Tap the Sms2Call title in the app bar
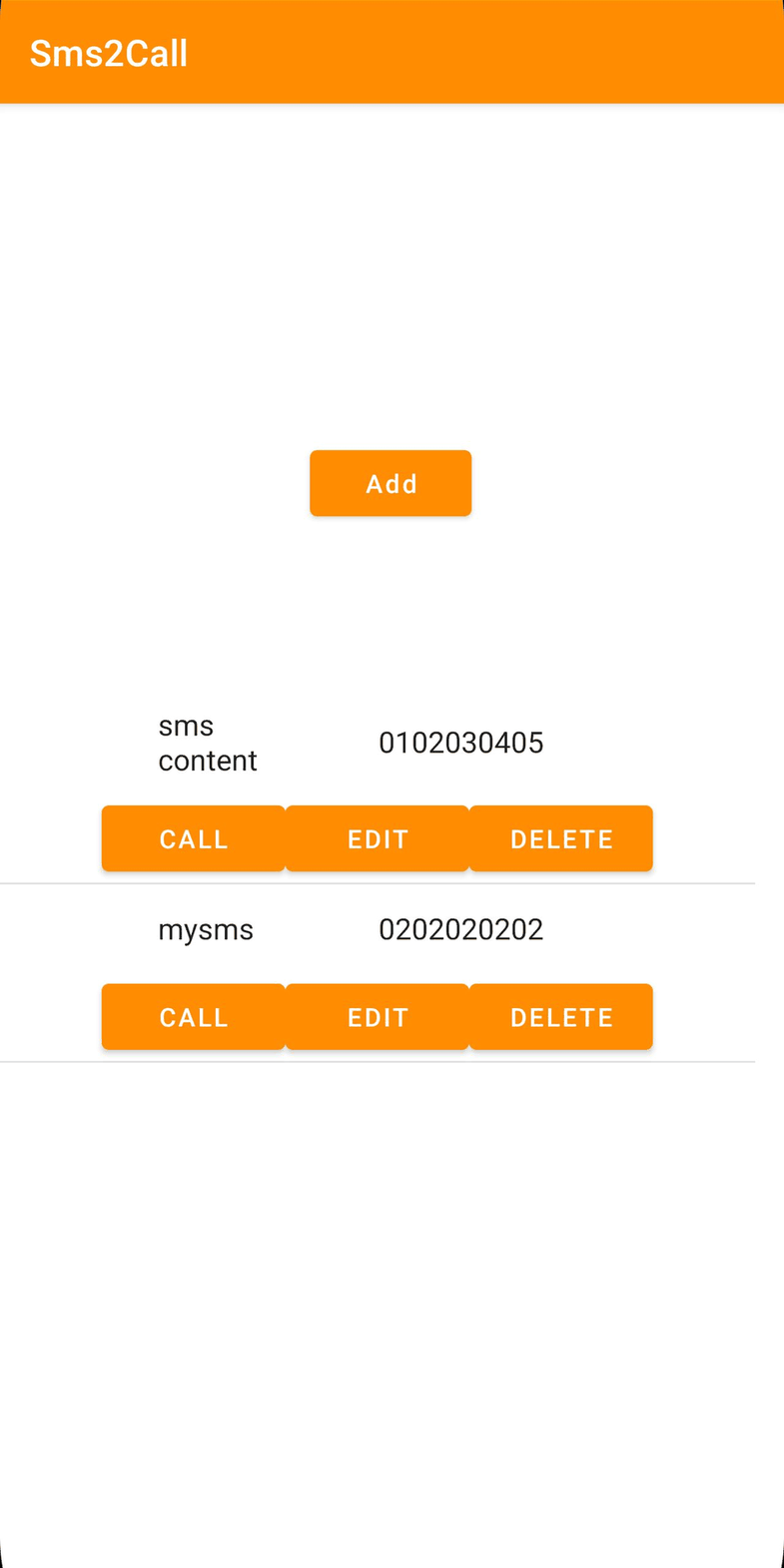Image resolution: width=784 pixels, height=1568 pixels. [108, 53]
